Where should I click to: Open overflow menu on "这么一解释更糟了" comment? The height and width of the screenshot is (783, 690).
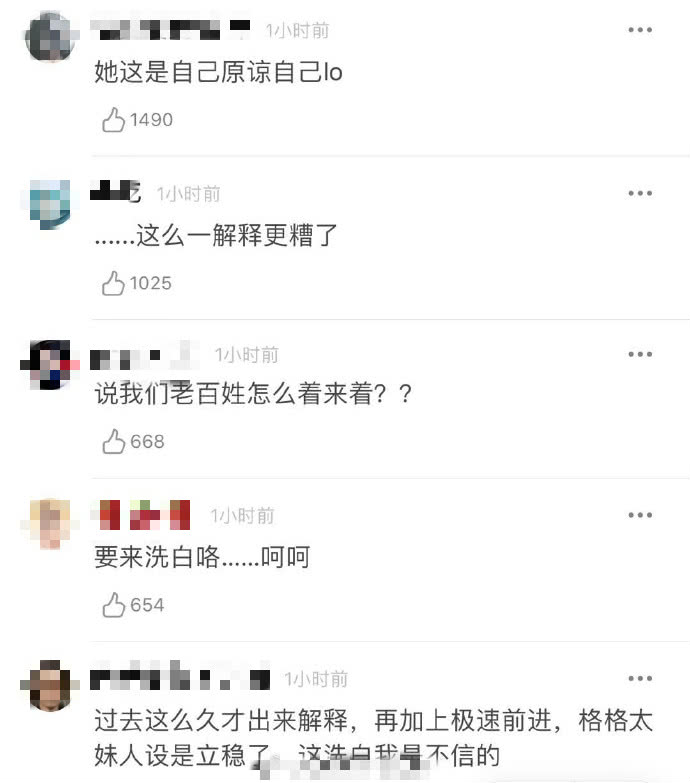[x=640, y=193]
